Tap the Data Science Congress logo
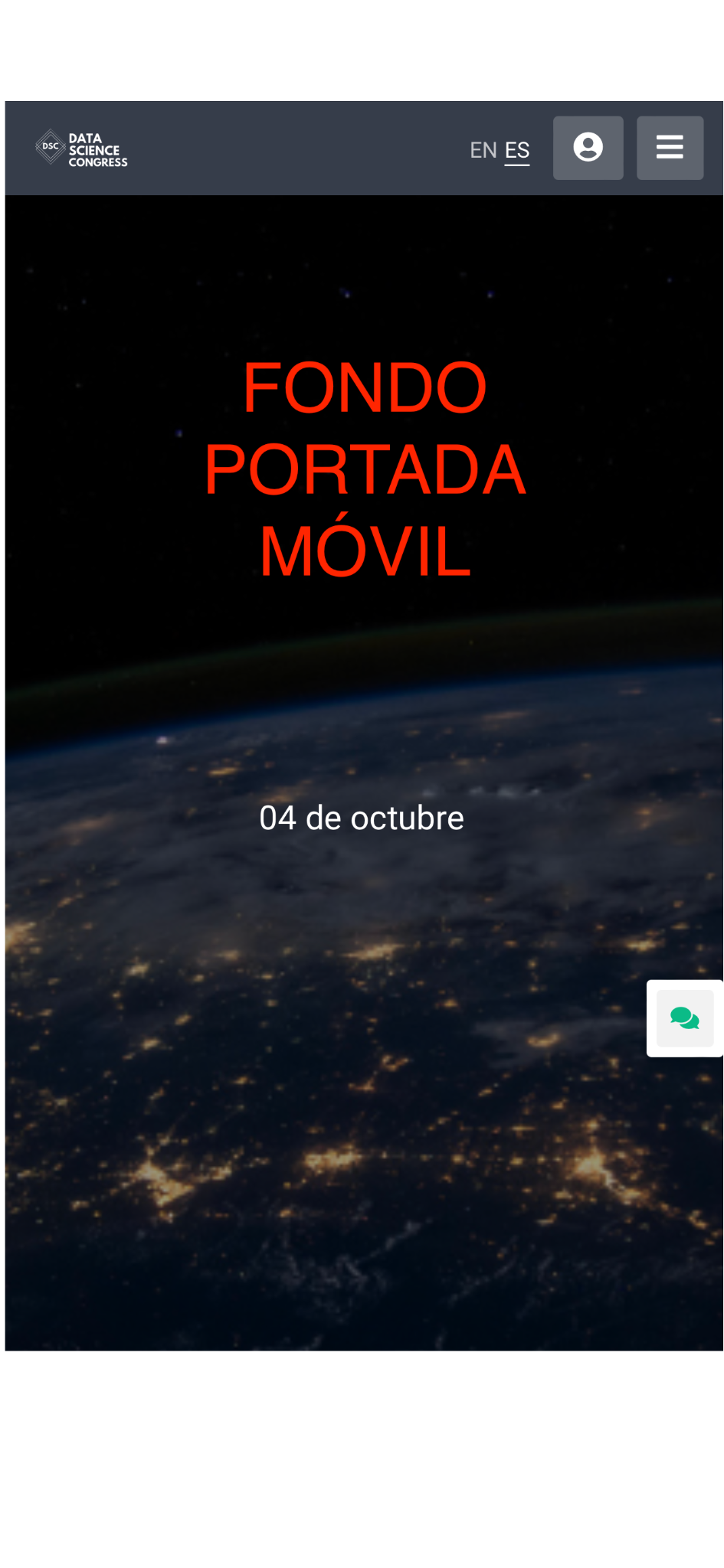Screen dimensions: 724x1568 pos(82,149)
